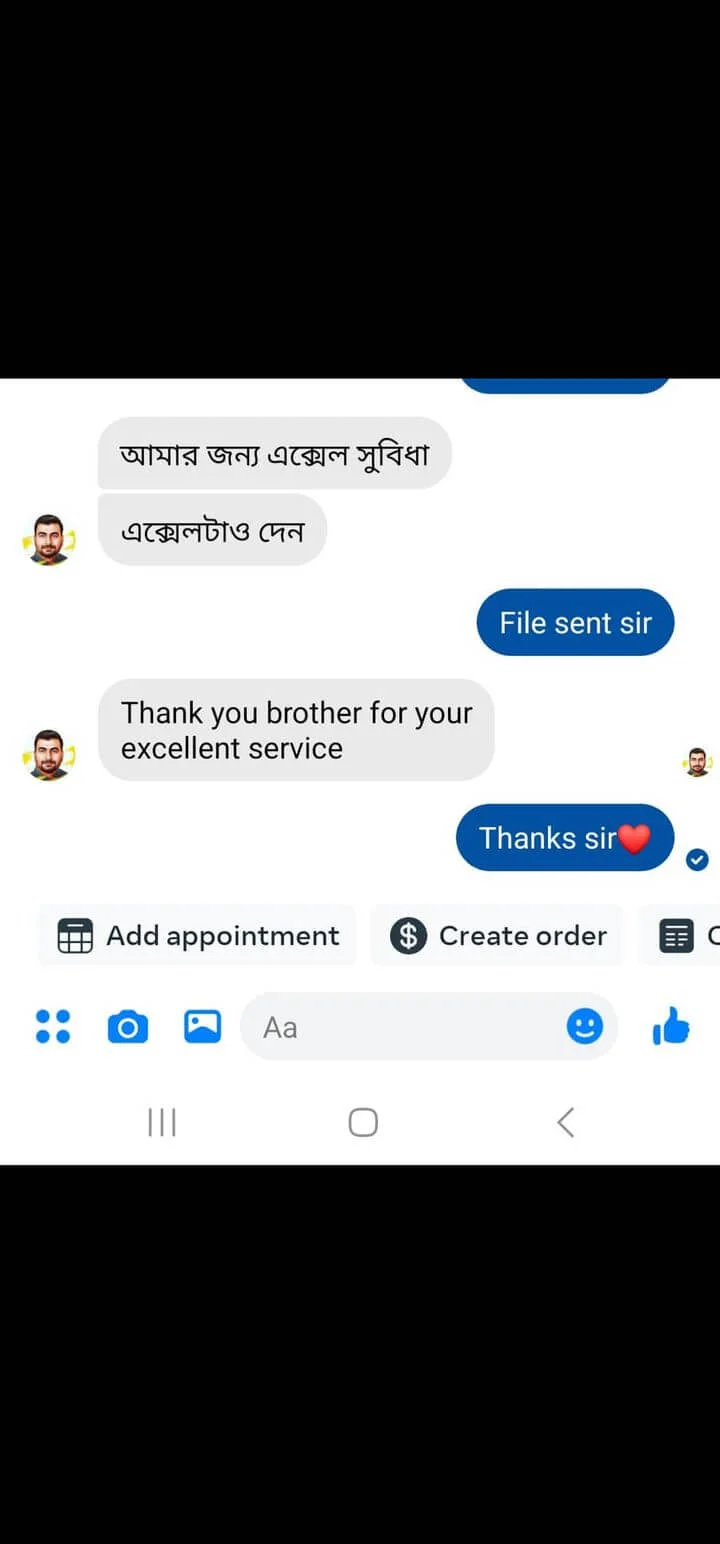
Task: Focus the Aa message input field
Action: point(400,1027)
